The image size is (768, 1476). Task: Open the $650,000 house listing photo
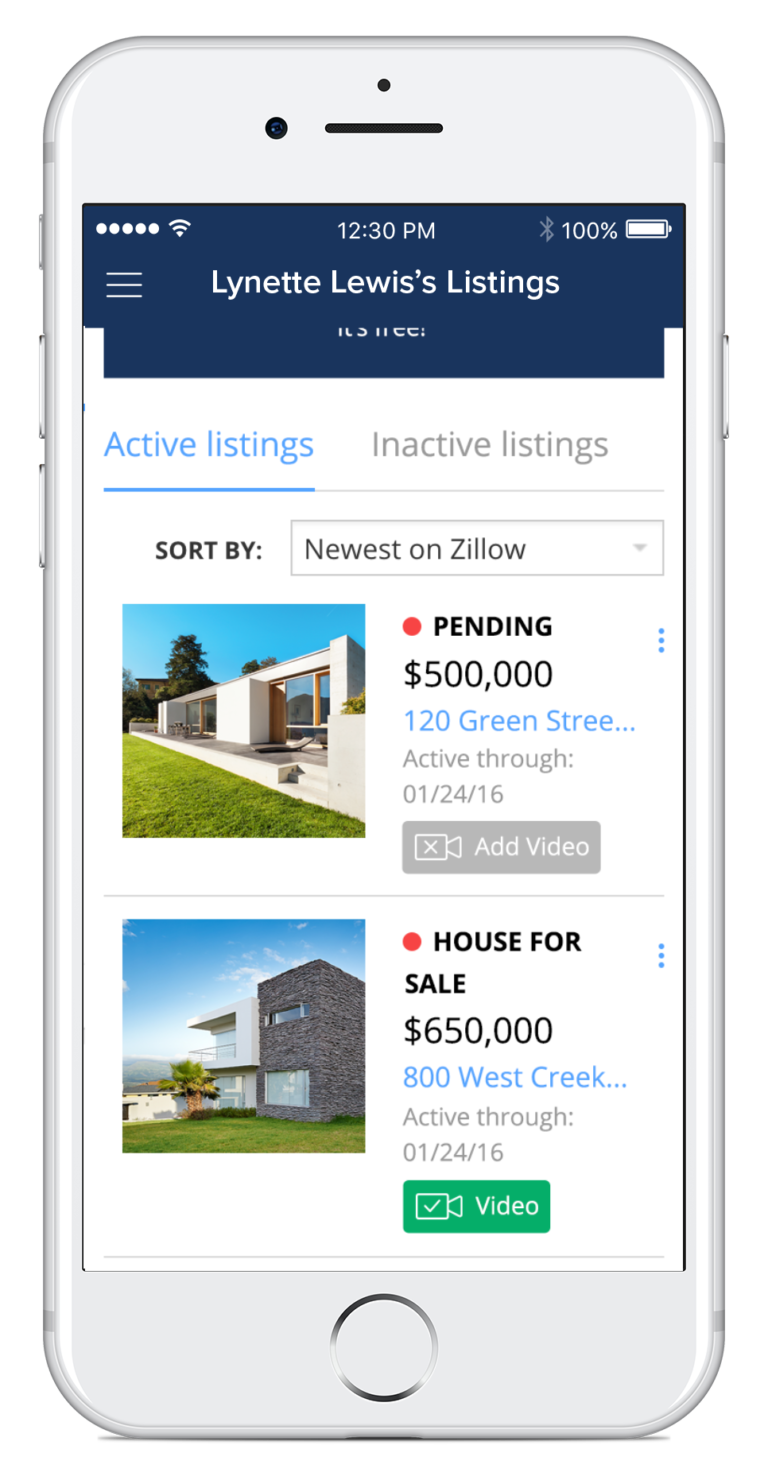pos(243,1036)
